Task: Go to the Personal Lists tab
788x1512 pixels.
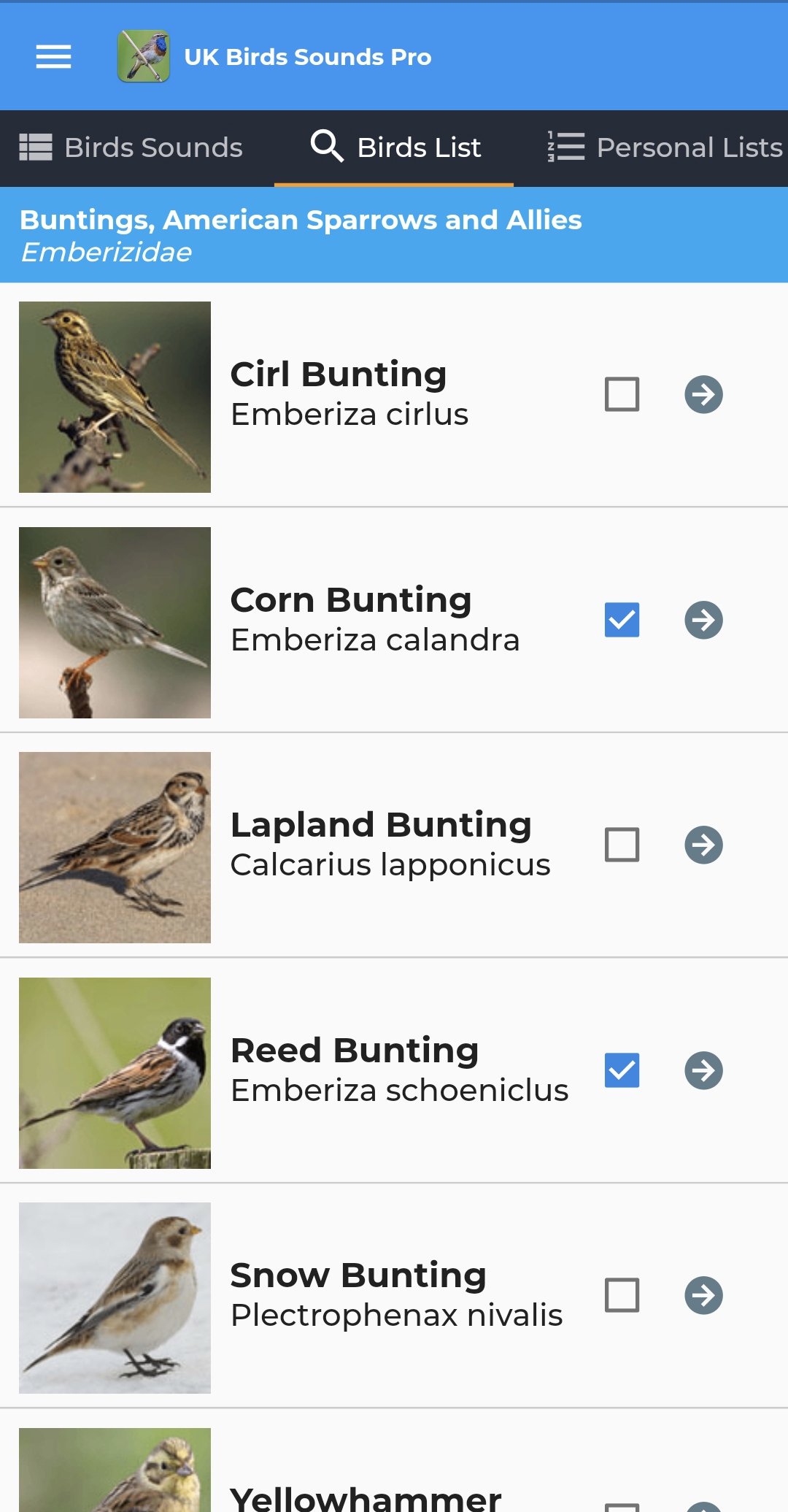Action: pyautogui.click(x=665, y=147)
